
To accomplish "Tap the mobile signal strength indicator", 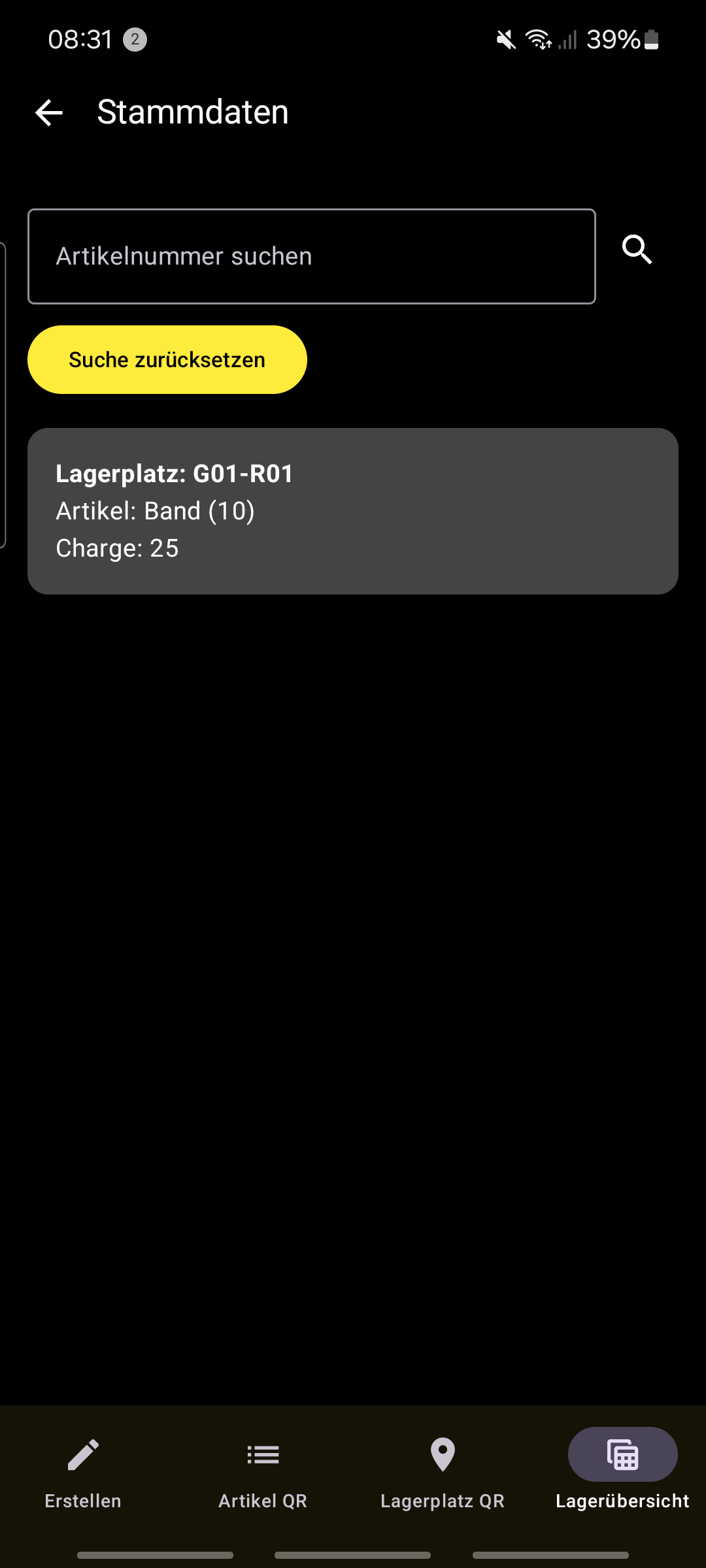I will (x=567, y=40).
